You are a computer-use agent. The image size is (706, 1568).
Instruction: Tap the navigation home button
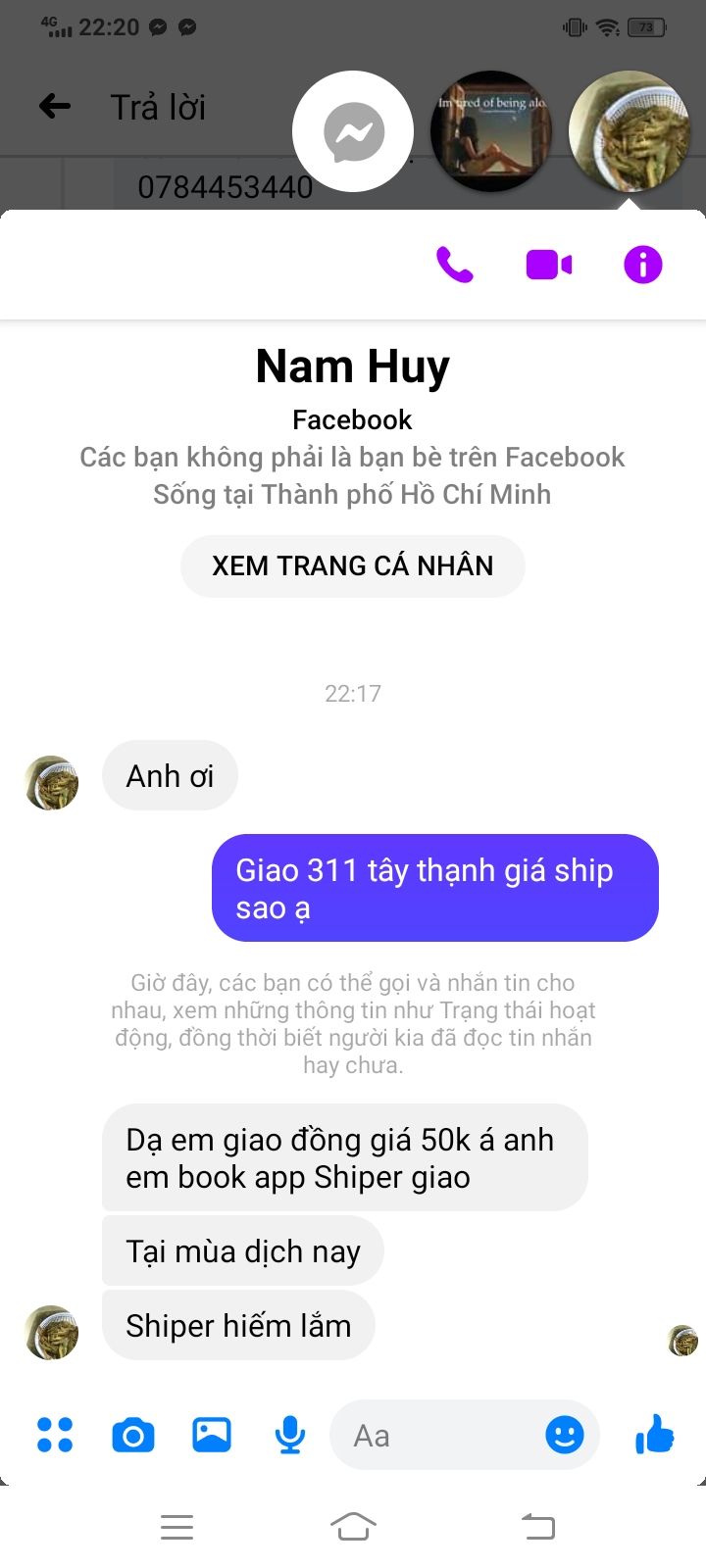coord(353,1525)
